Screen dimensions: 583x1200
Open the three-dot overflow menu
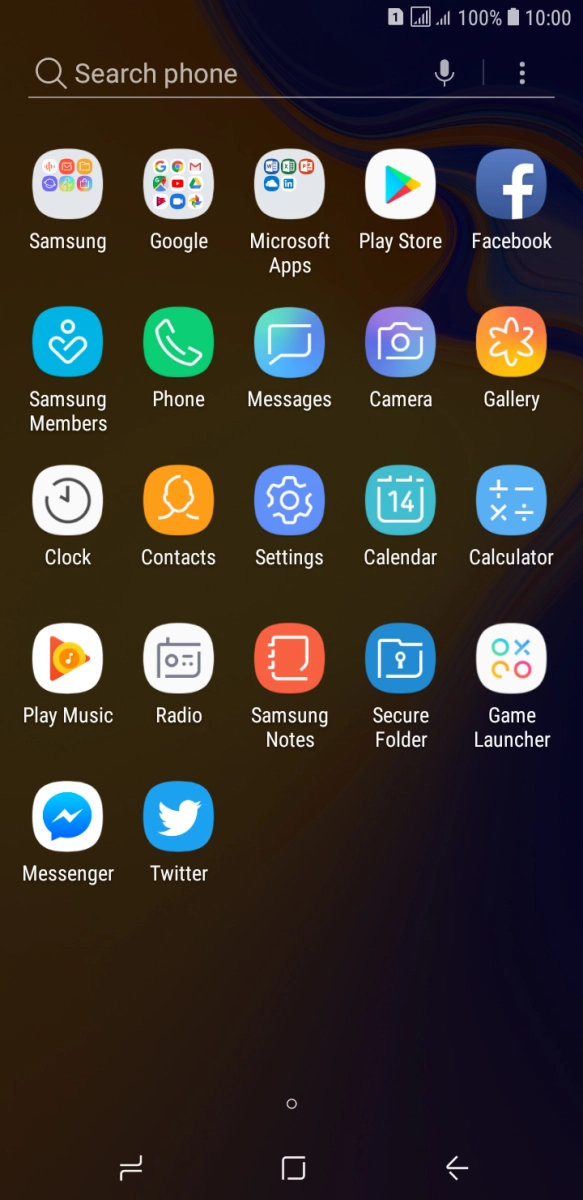click(x=522, y=72)
